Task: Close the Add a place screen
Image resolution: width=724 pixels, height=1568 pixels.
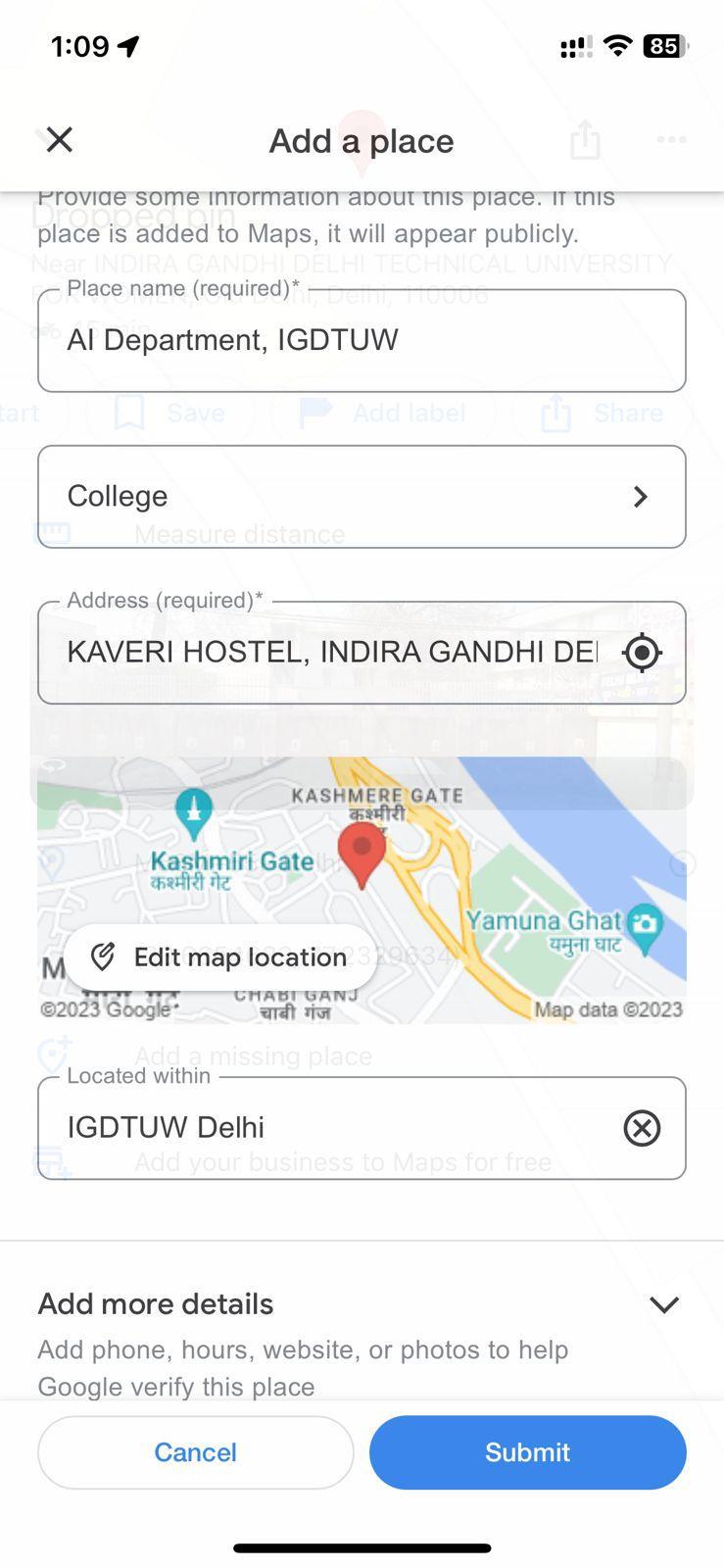Action: point(60,140)
